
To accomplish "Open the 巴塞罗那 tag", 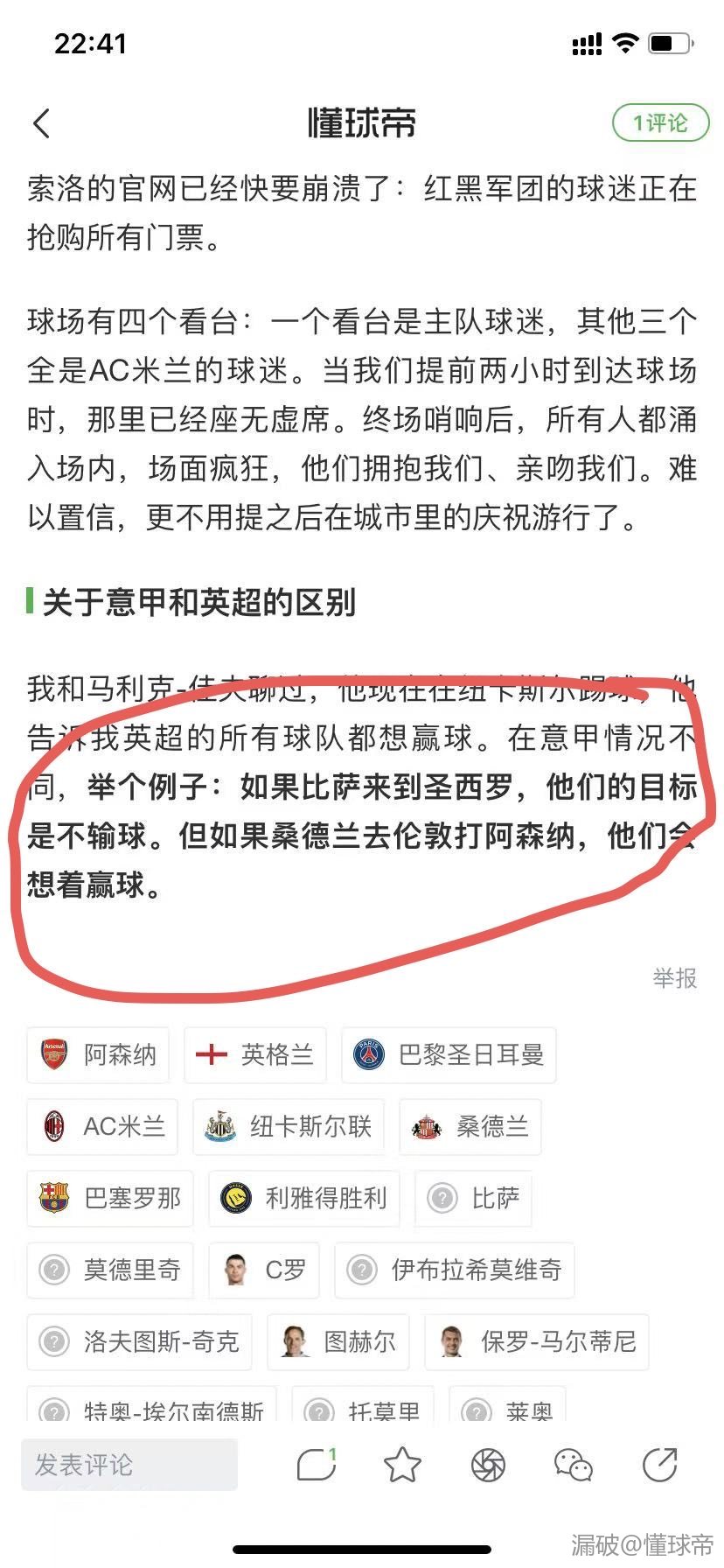I will click(110, 1198).
